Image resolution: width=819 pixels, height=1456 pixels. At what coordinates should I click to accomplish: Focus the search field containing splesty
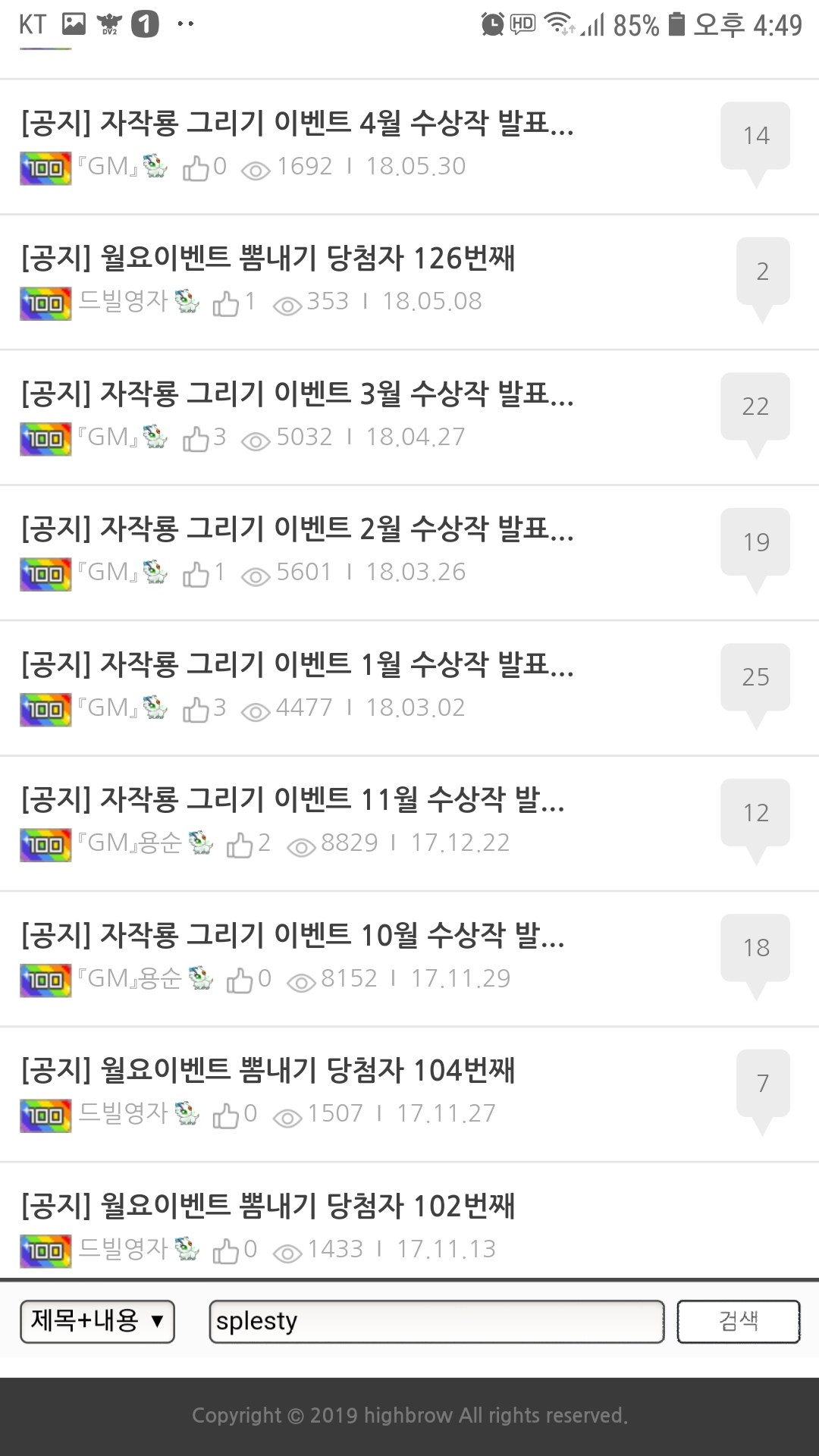[436, 1322]
